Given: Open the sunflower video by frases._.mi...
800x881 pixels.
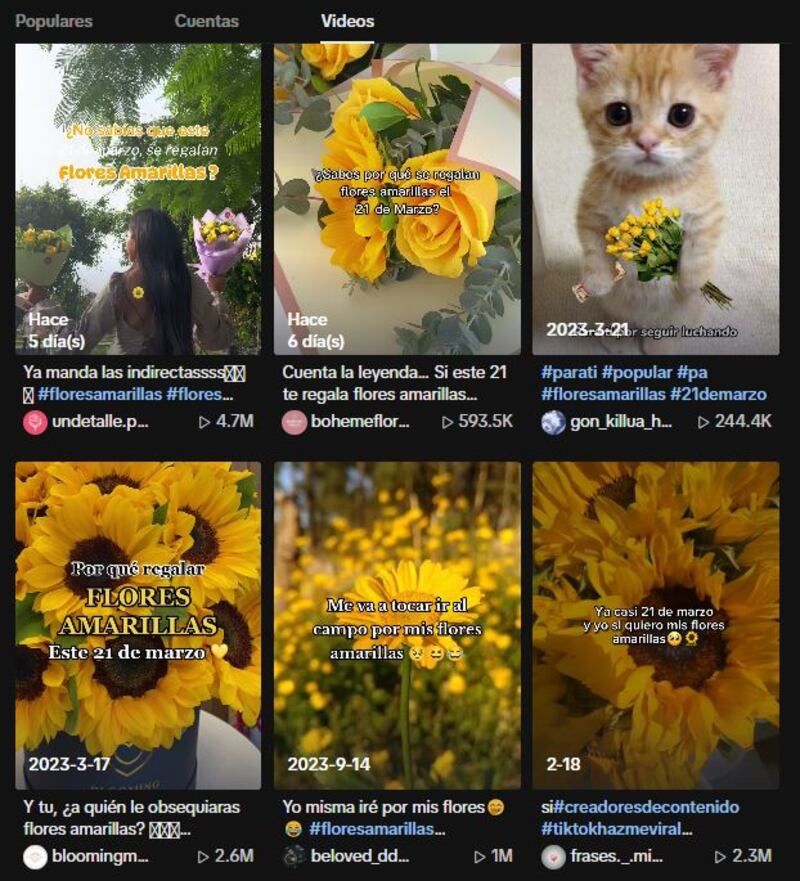Looking at the screenshot, I should (x=655, y=625).
